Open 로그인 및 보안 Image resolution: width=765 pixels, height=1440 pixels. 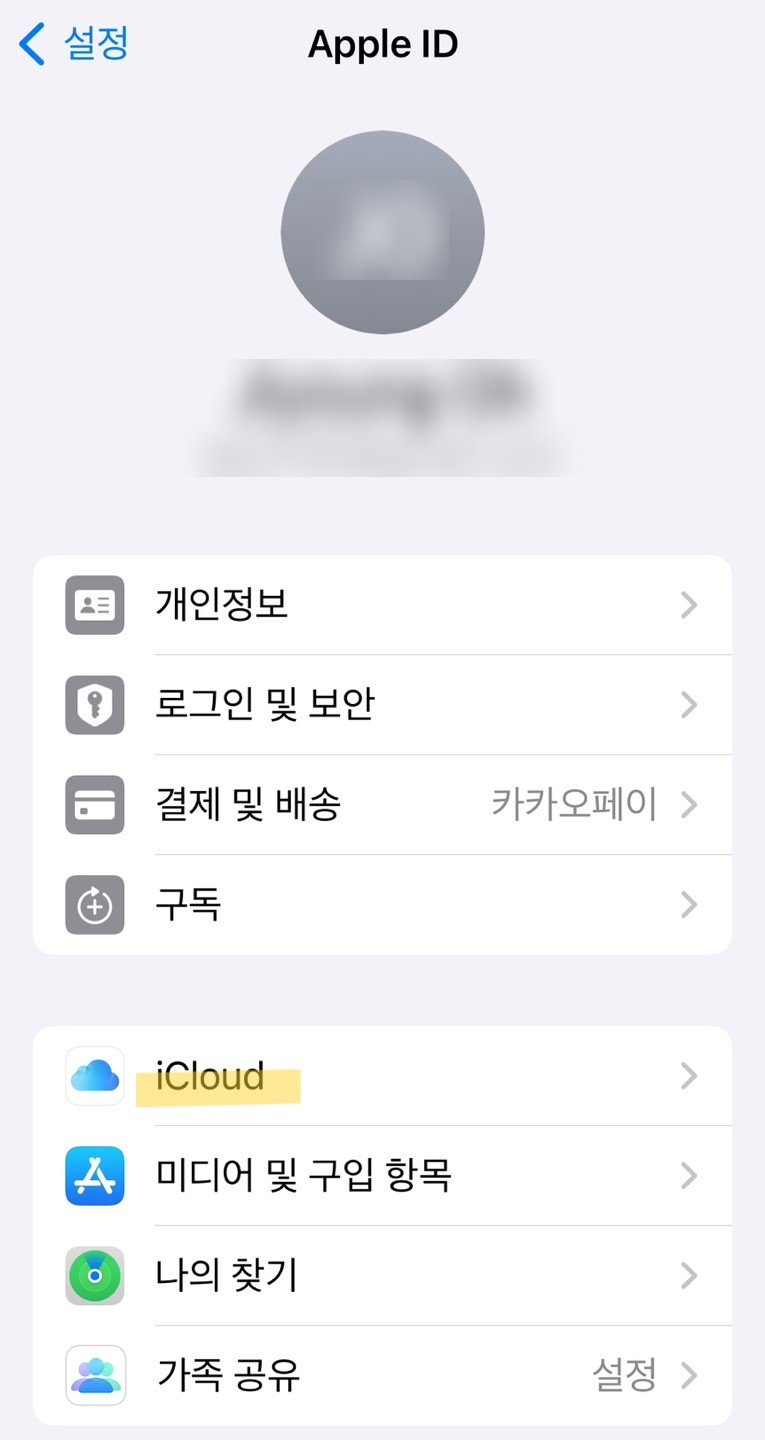382,705
